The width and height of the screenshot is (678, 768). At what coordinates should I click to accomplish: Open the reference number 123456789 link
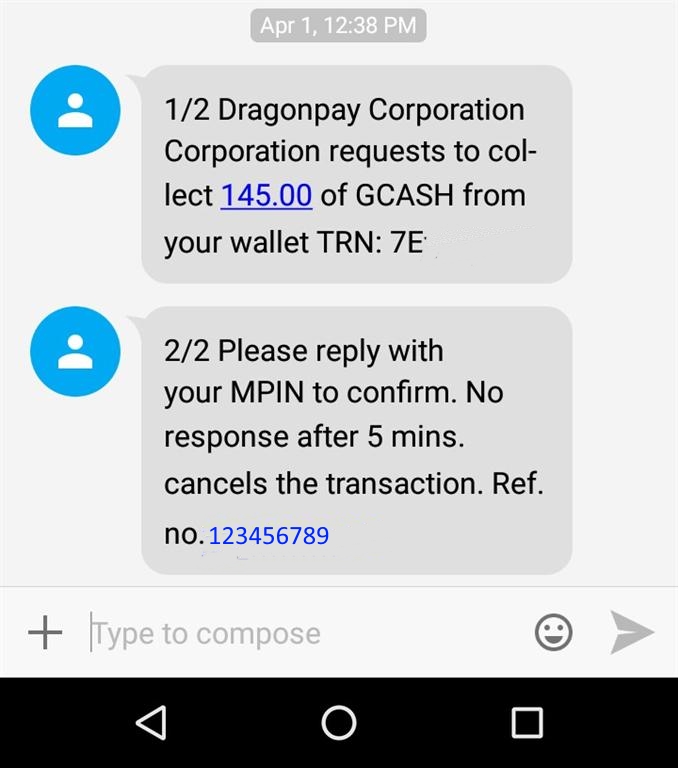(x=269, y=536)
